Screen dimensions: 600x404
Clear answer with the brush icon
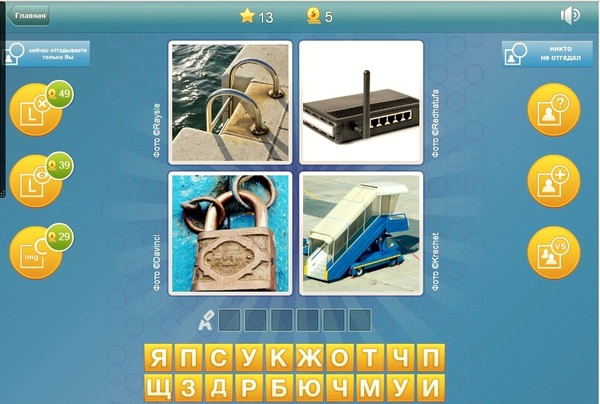tap(203, 320)
